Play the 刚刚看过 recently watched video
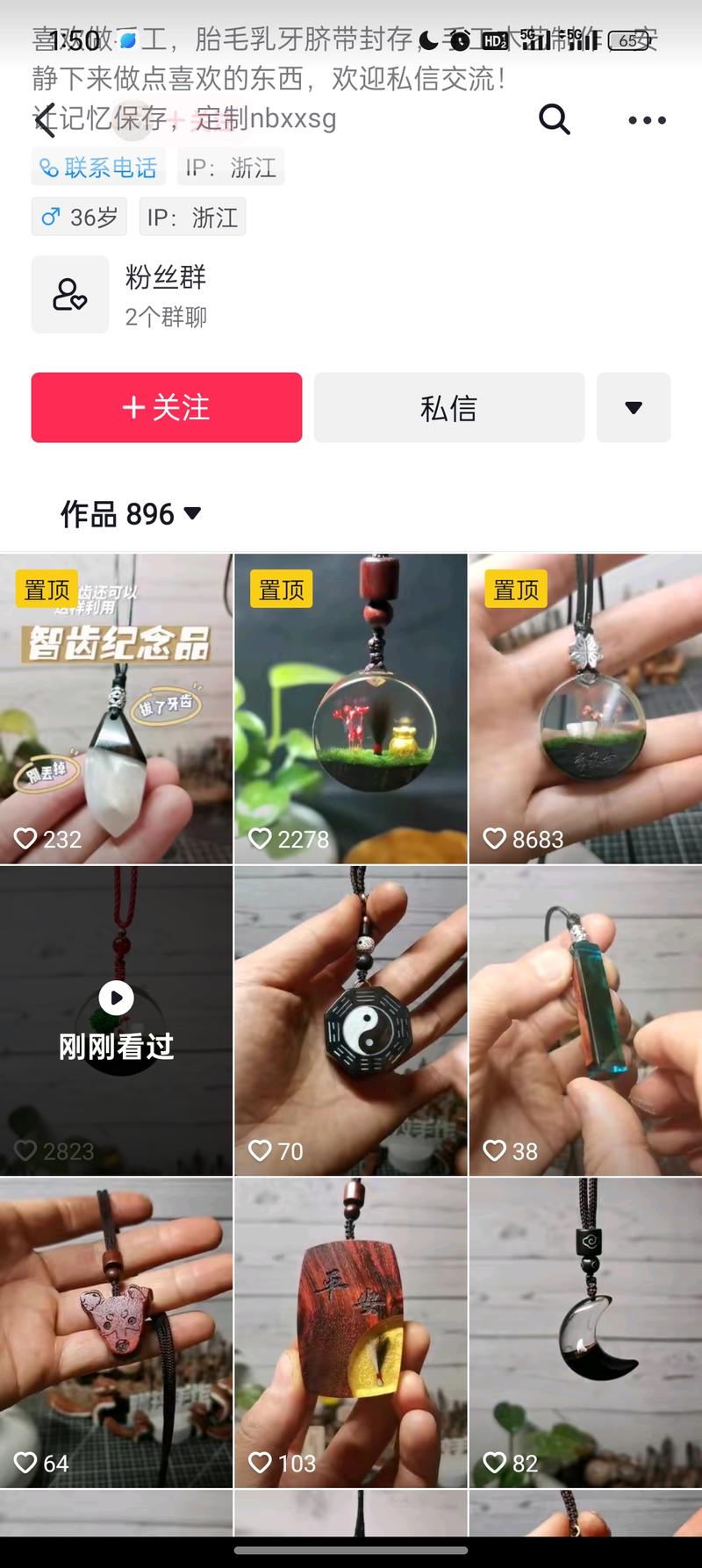Screen dimensions: 702x1568 pos(117,1020)
